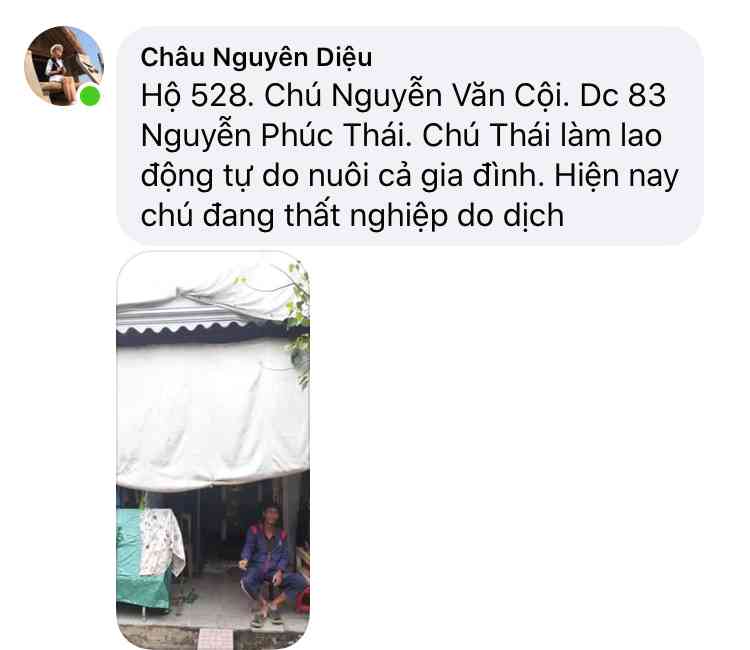This screenshot has width=750, height=650.
Task: Open the attached photo in the comment
Action: coord(213,448)
